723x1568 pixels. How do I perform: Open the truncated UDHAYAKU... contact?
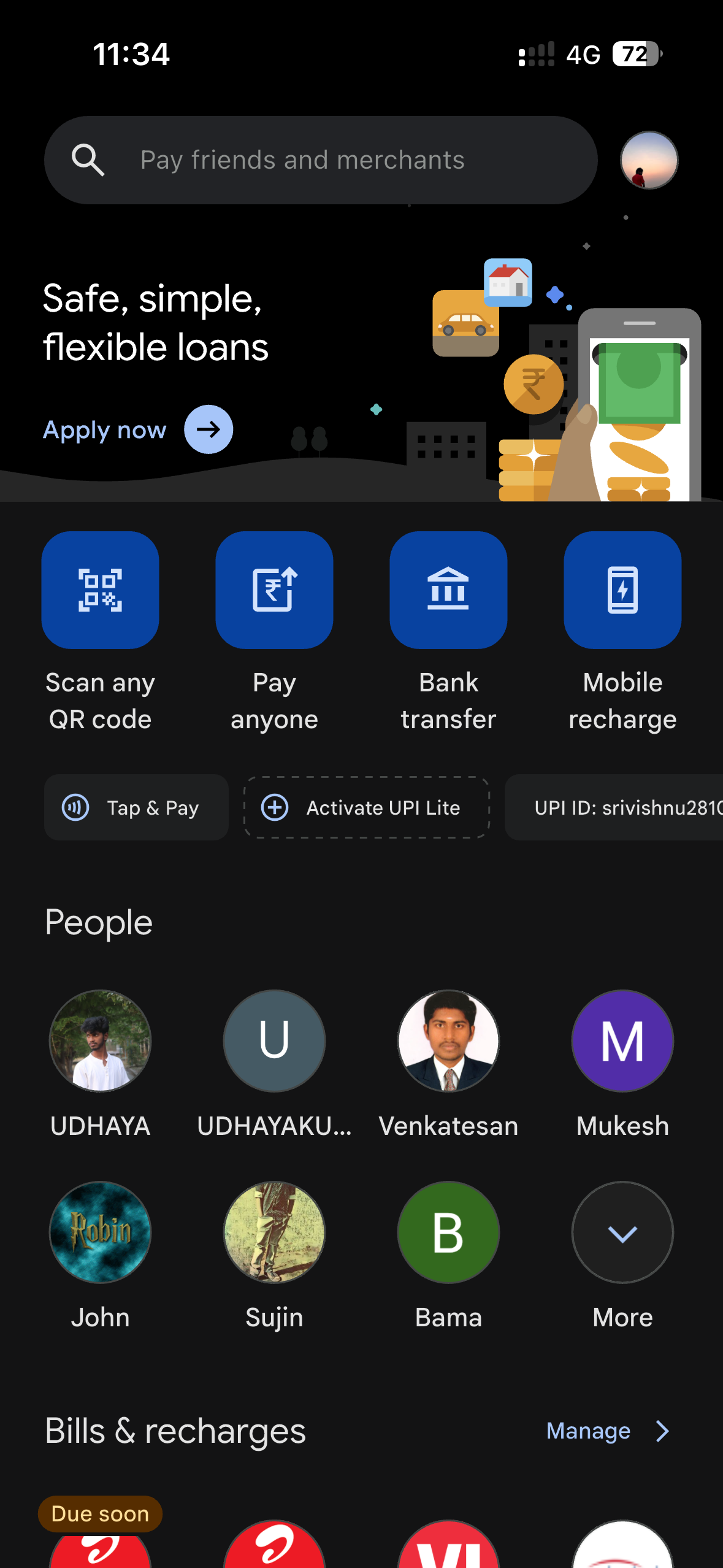(274, 1041)
